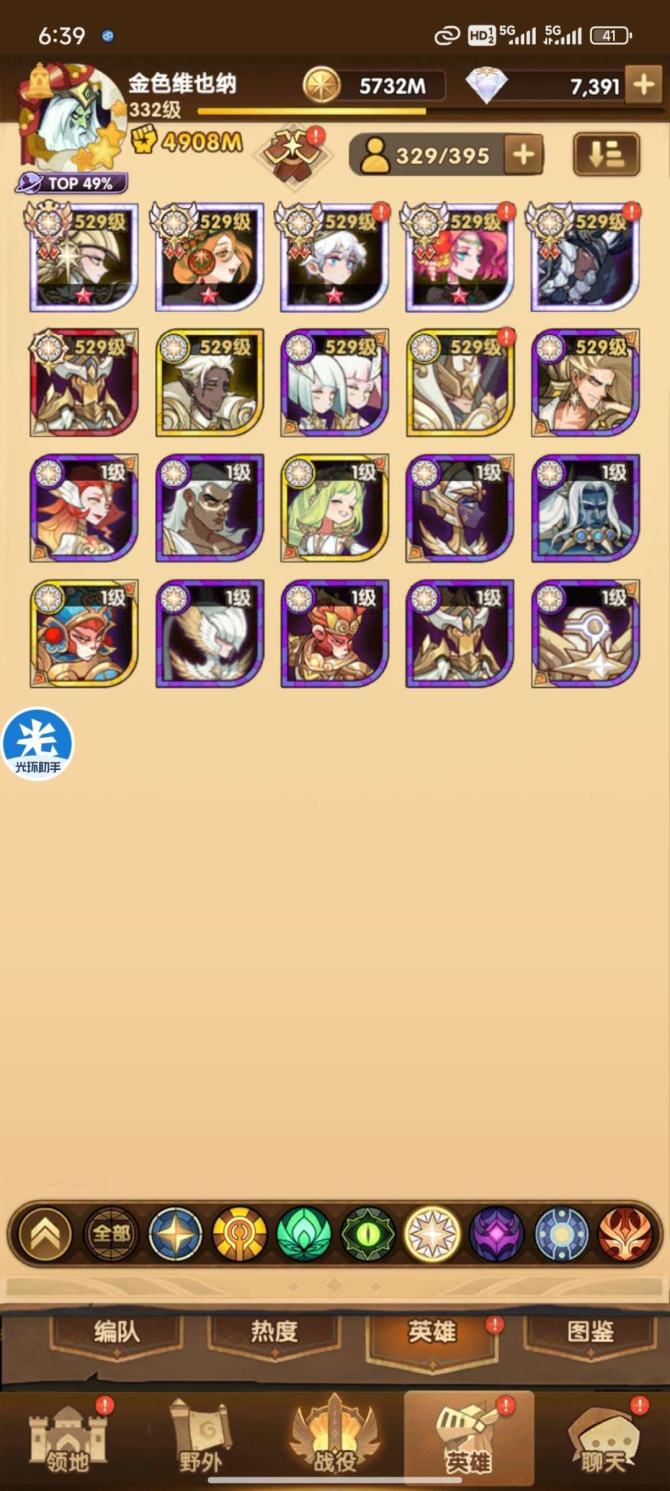Open the 图鉴 tab

(x=589, y=1332)
